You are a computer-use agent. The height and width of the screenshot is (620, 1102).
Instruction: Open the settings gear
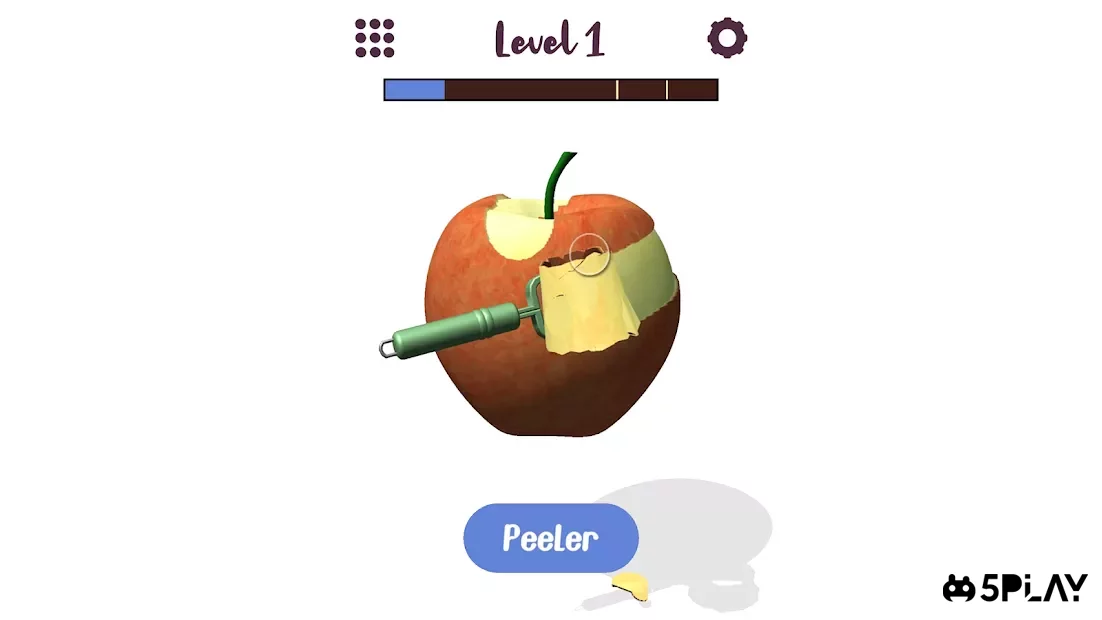click(x=727, y=38)
